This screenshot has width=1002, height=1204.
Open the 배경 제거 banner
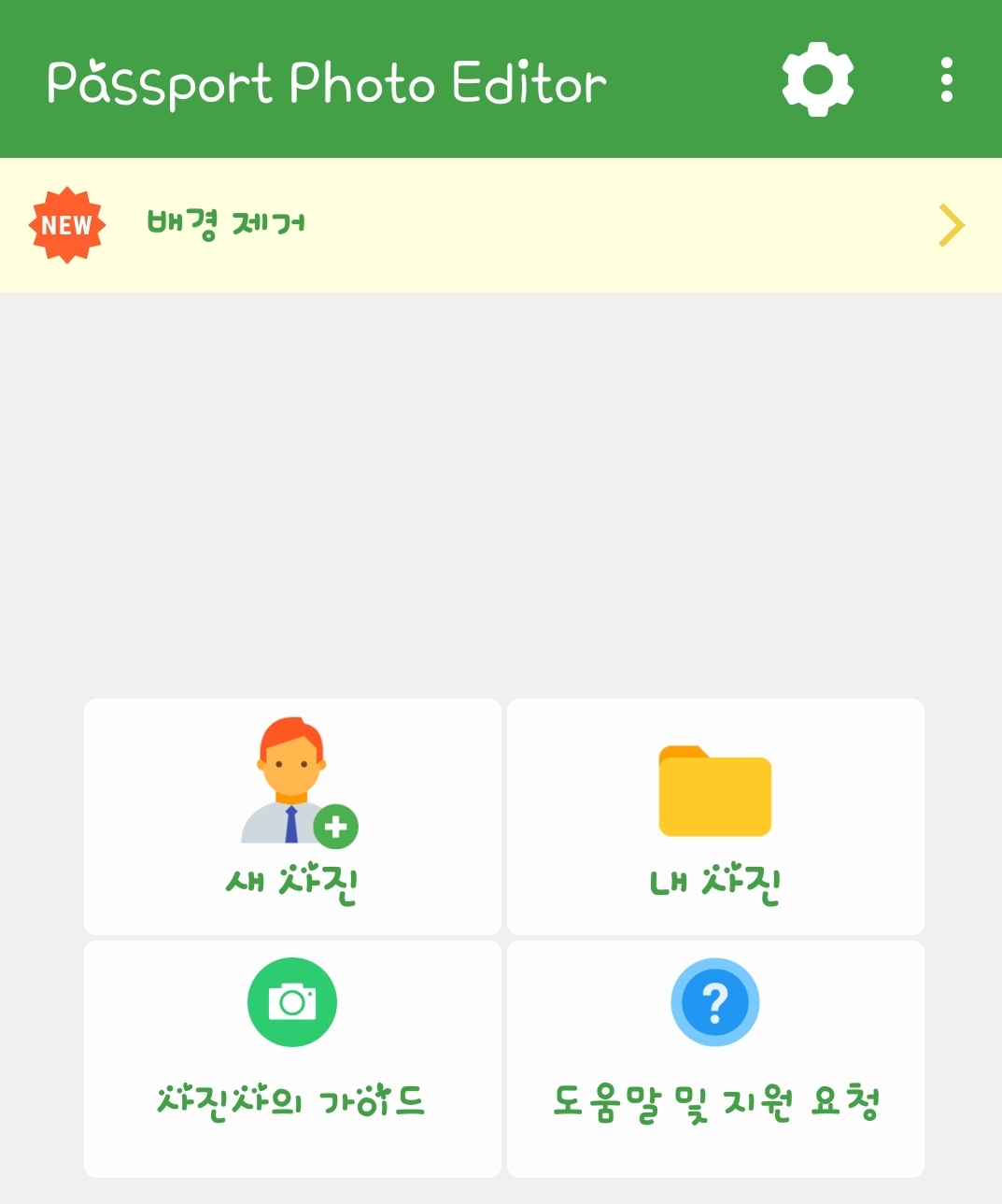tap(501, 225)
